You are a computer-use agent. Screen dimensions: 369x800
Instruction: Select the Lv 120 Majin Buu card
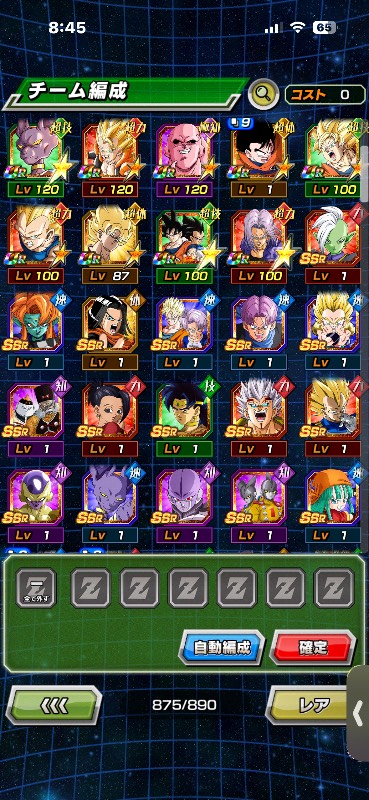(184, 159)
